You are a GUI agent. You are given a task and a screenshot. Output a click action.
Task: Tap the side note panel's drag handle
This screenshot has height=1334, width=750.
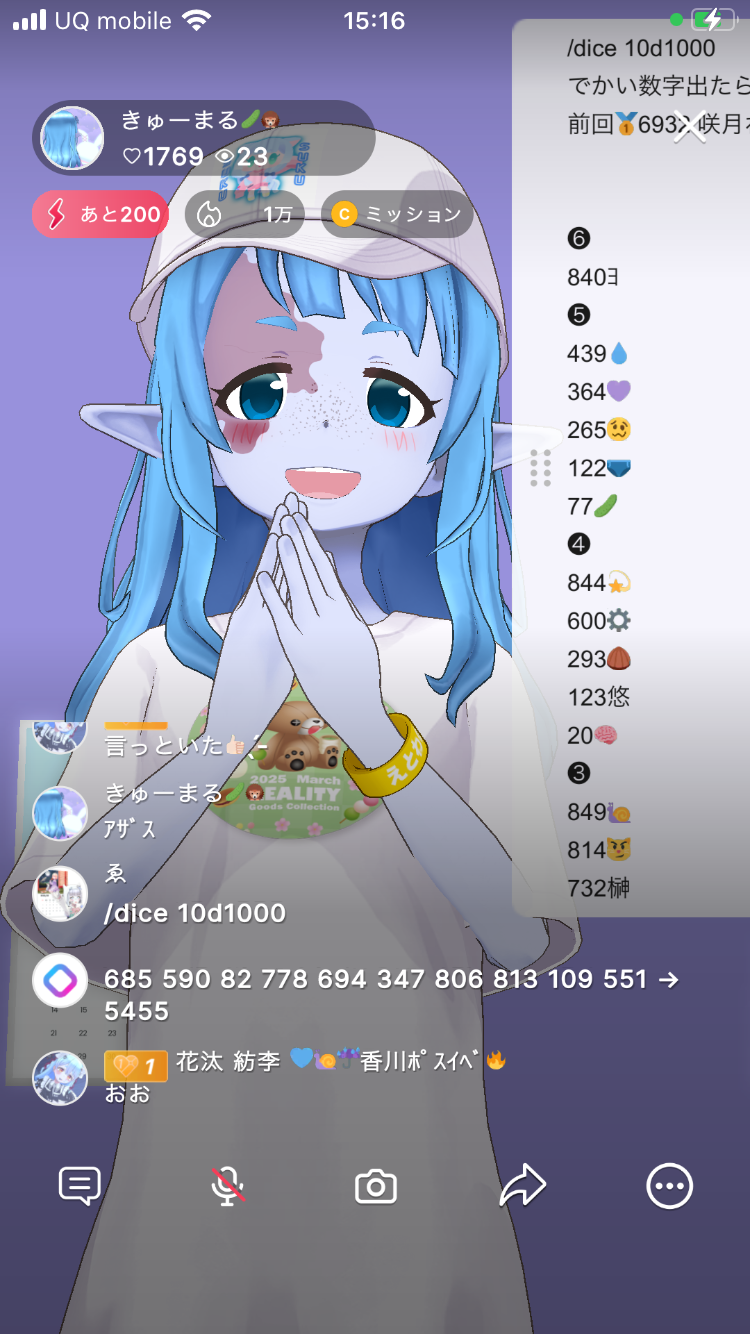click(x=540, y=468)
